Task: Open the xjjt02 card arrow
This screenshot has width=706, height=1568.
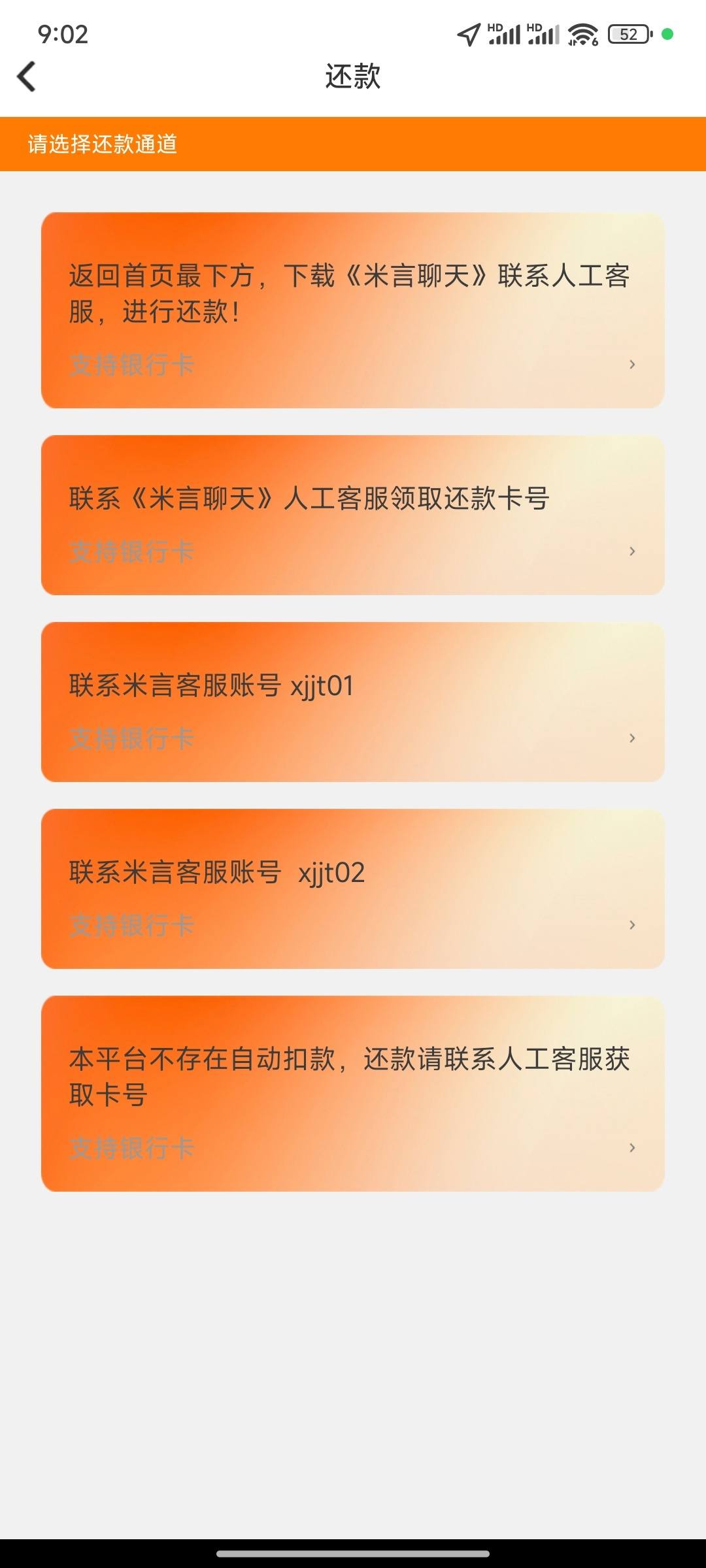Action: [631, 924]
